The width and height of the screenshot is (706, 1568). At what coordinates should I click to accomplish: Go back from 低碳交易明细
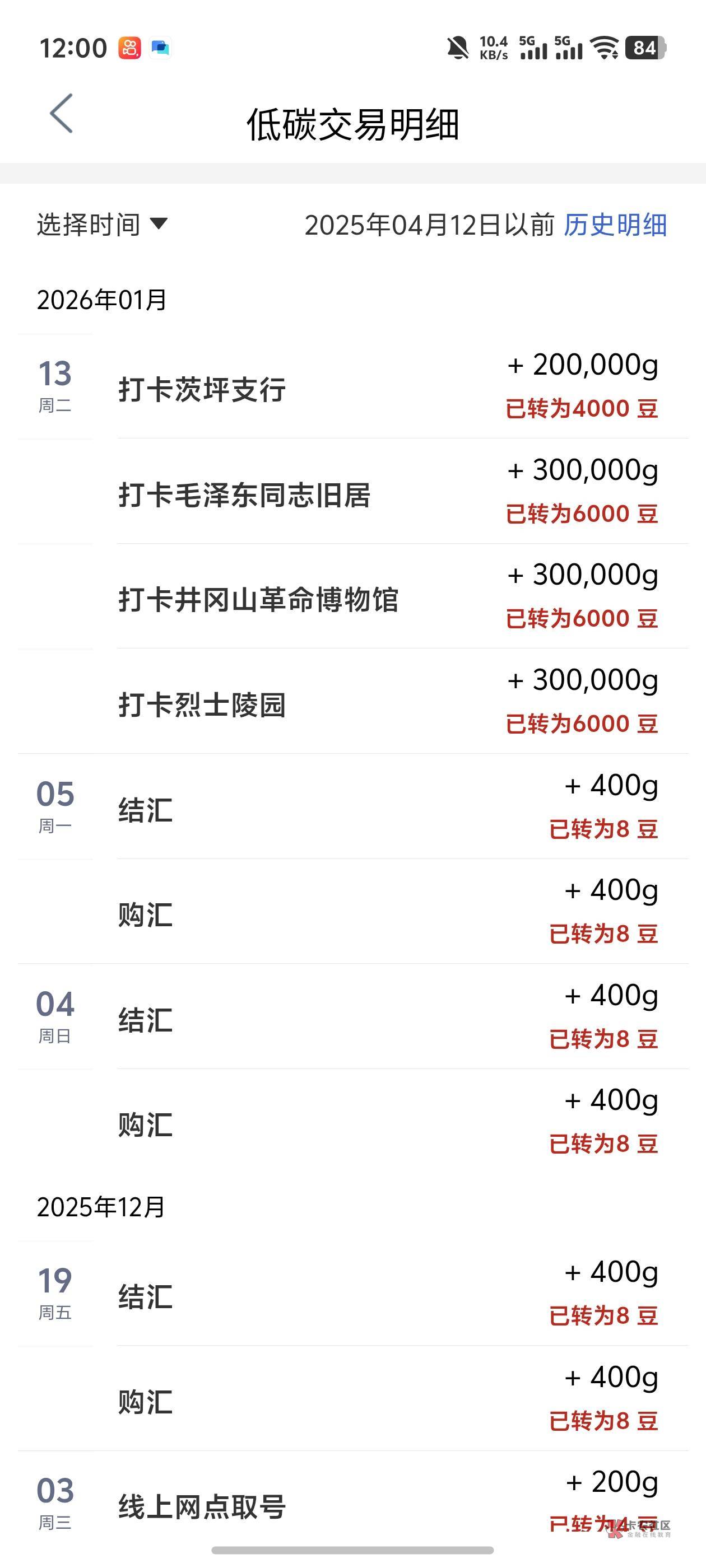coord(62,114)
